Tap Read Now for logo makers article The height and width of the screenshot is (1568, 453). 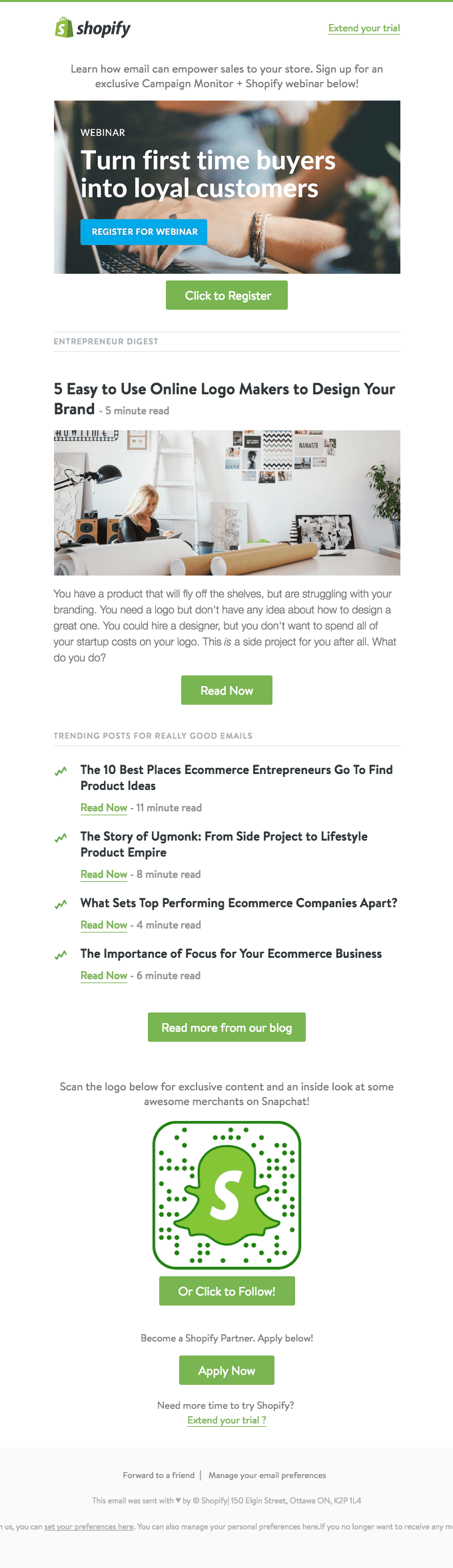226,690
